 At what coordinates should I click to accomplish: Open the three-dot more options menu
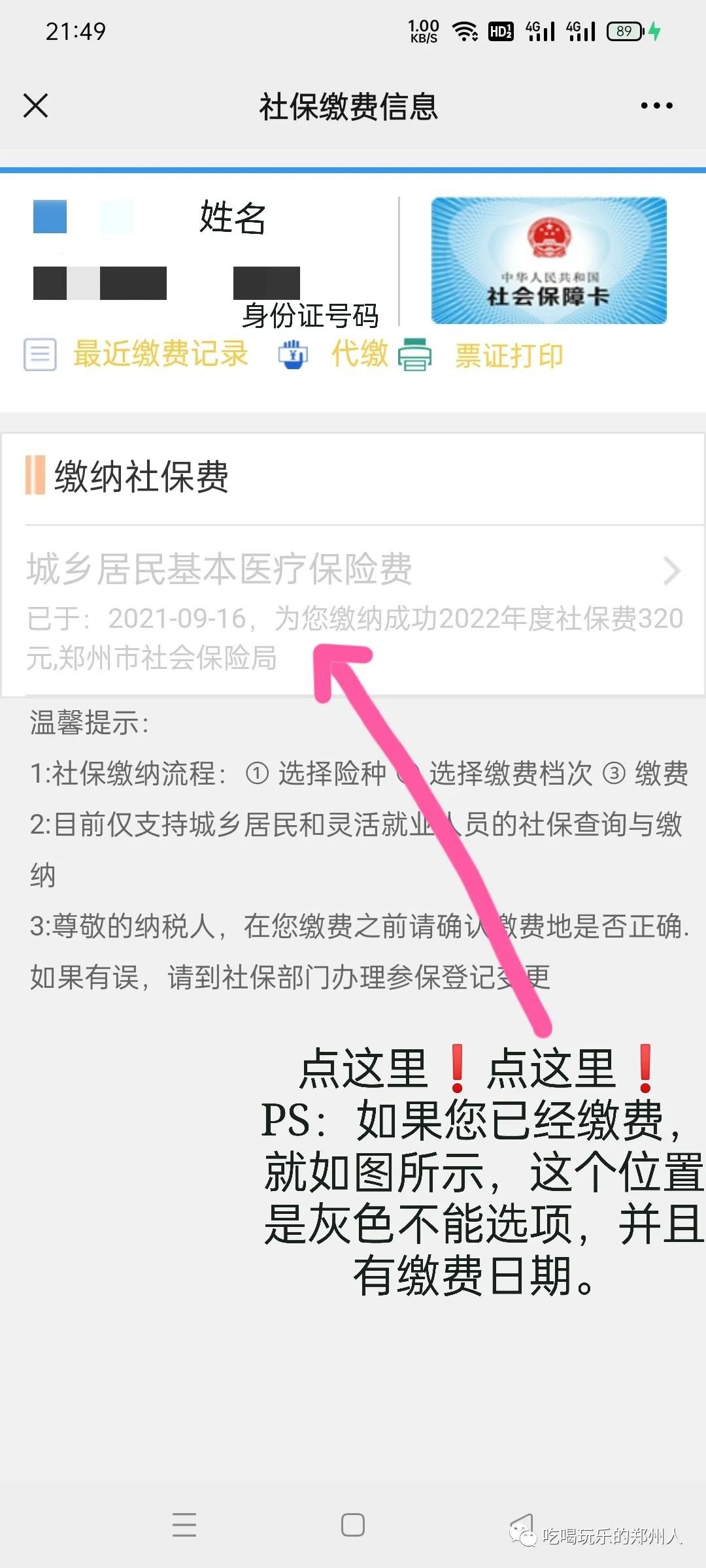pos(656,106)
